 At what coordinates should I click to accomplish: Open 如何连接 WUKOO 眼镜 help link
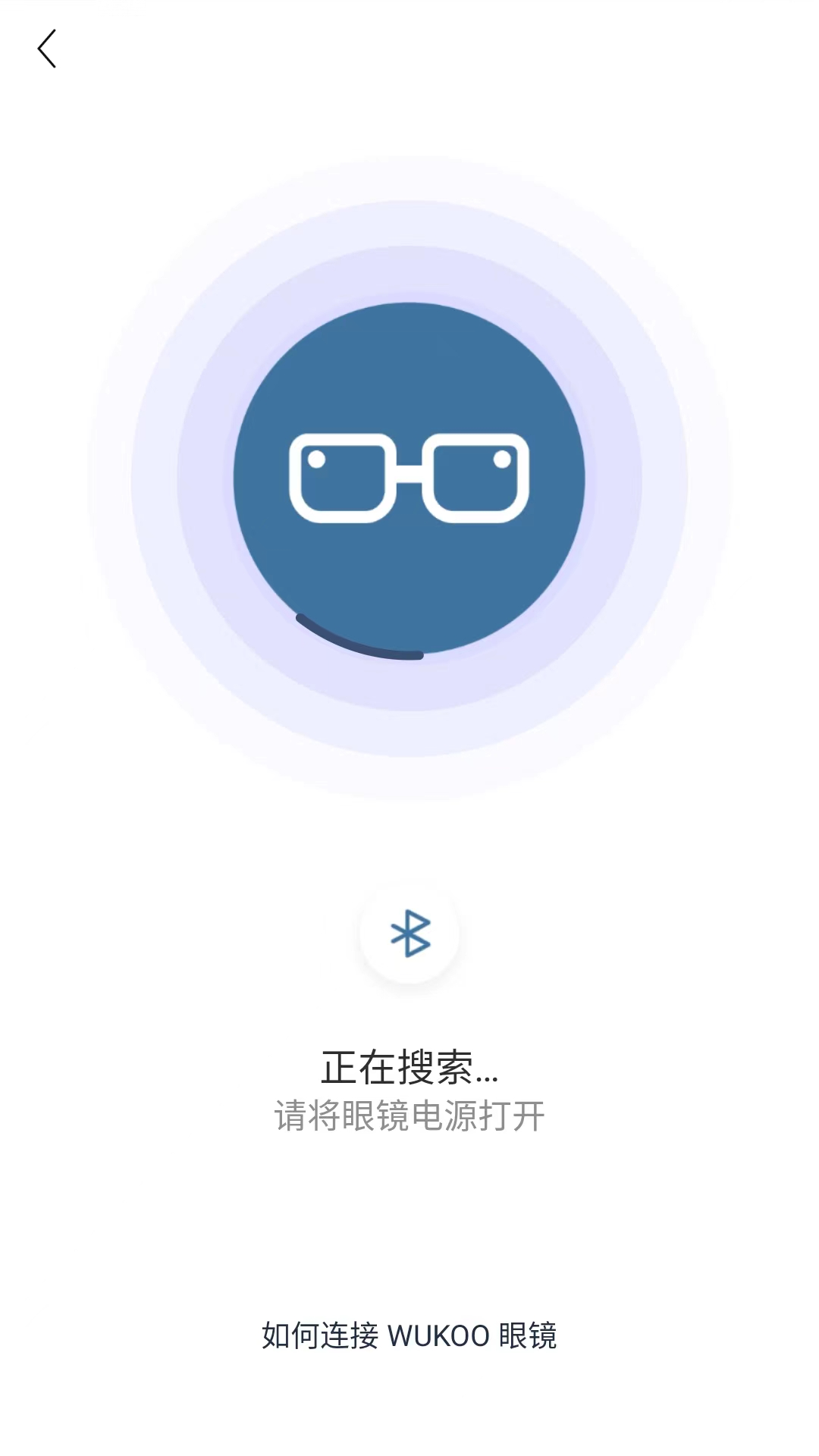(x=409, y=1335)
